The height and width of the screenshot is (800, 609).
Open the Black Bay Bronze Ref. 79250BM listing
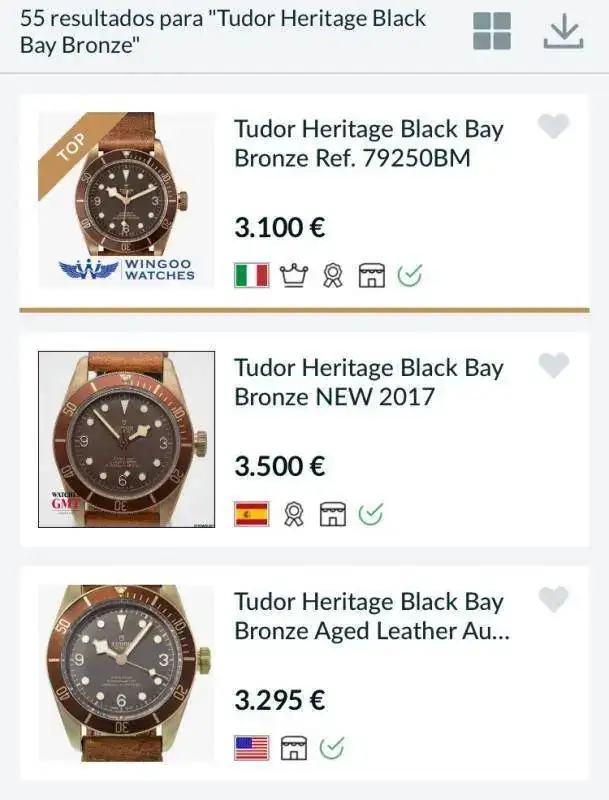(x=368, y=143)
